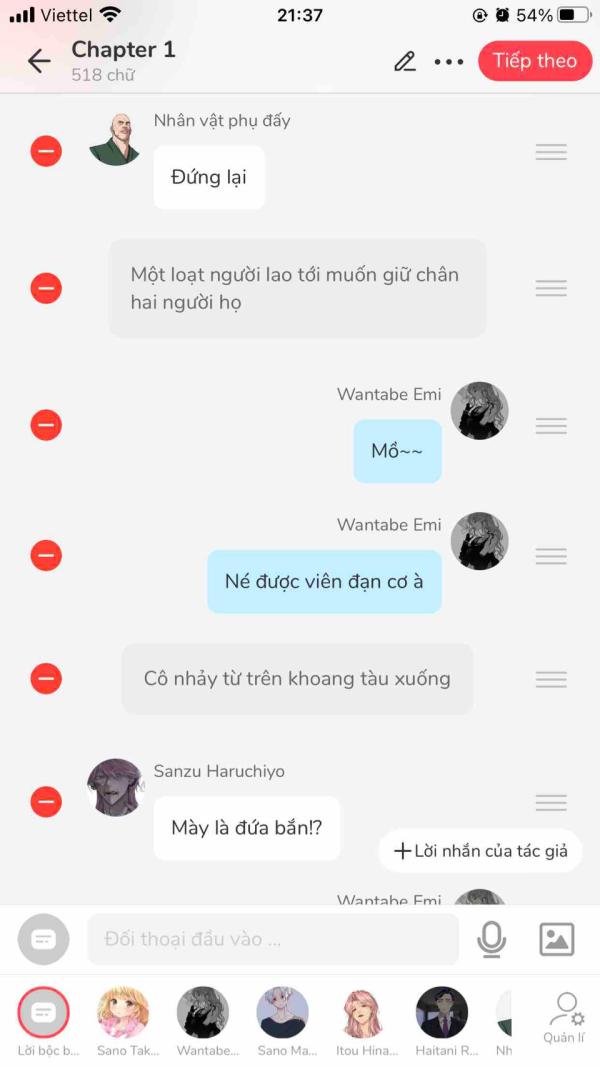Add Lời nhắn của tác giả
600x1067 pixels.
click(x=480, y=851)
